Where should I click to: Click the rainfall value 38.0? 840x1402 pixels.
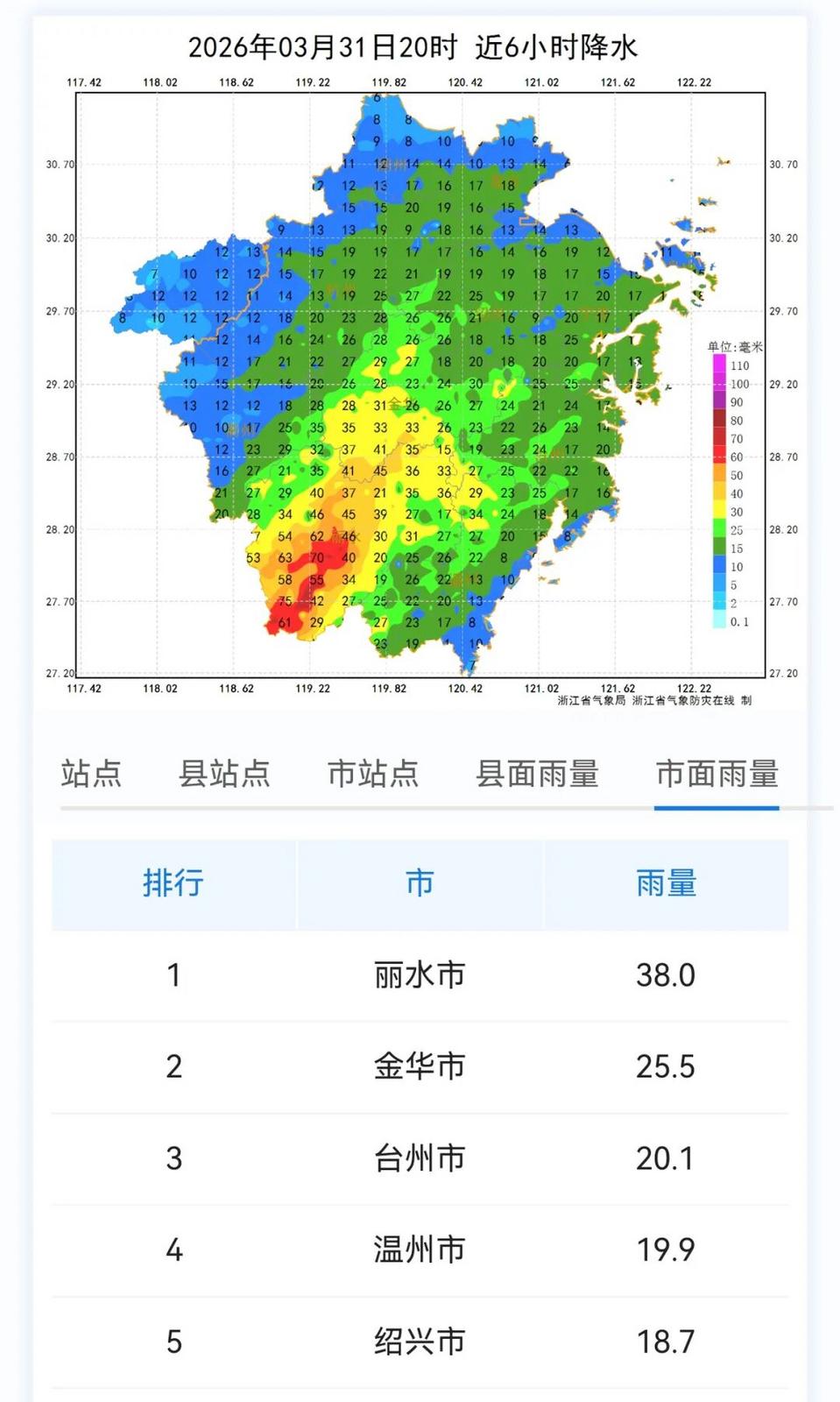point(665,974)
